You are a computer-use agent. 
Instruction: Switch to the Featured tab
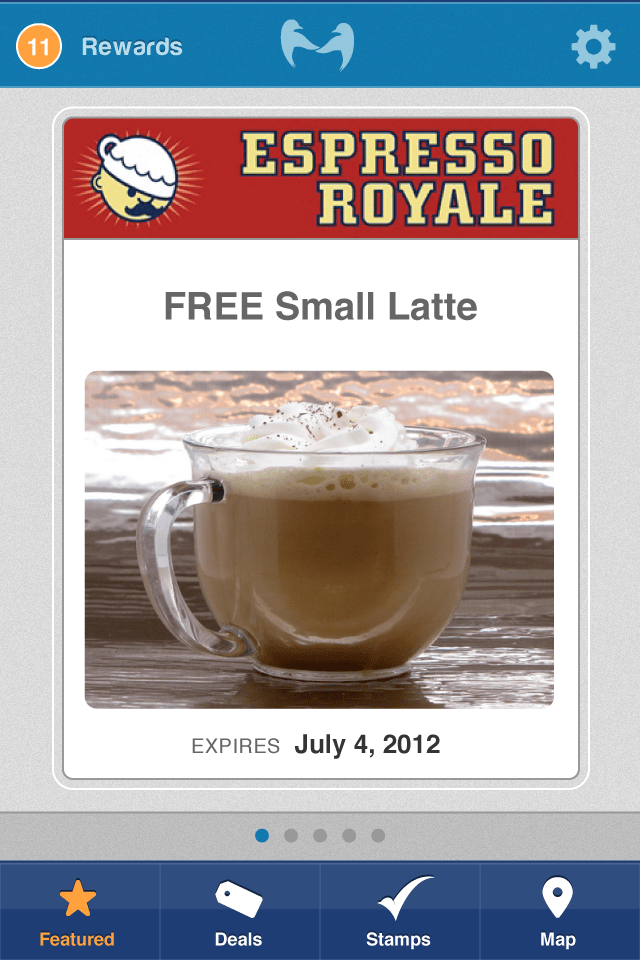coord(78,911)
